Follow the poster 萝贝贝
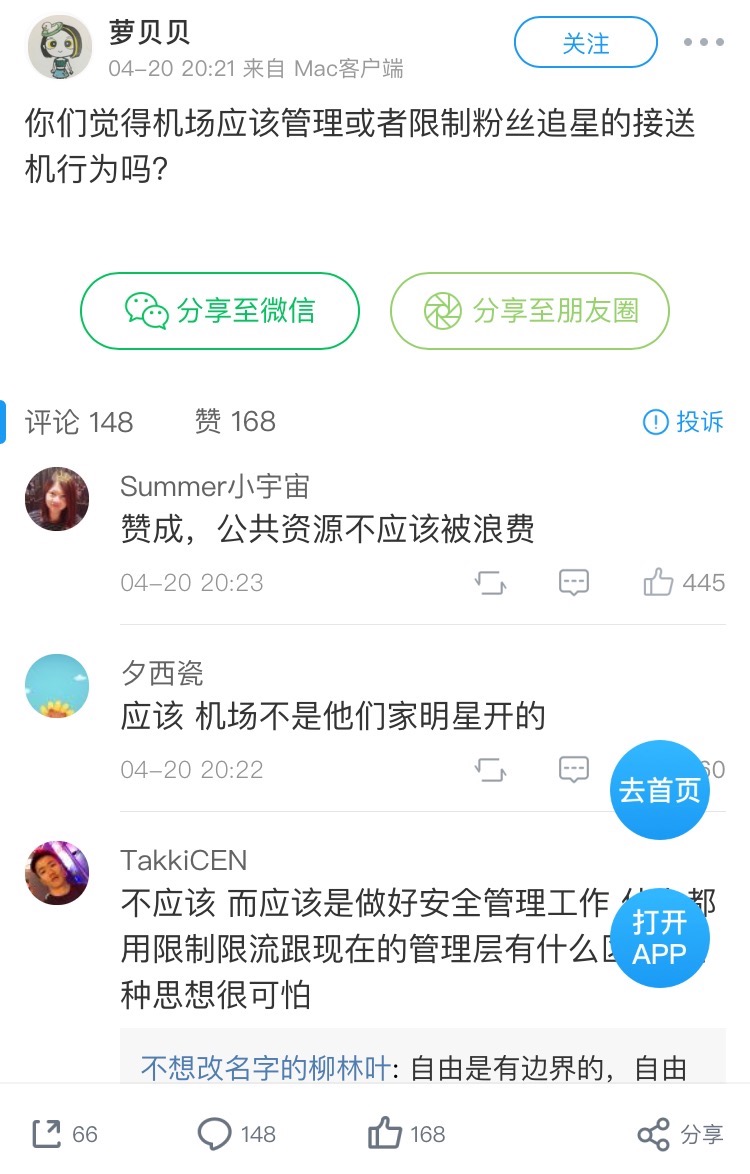 coord(585,43)
